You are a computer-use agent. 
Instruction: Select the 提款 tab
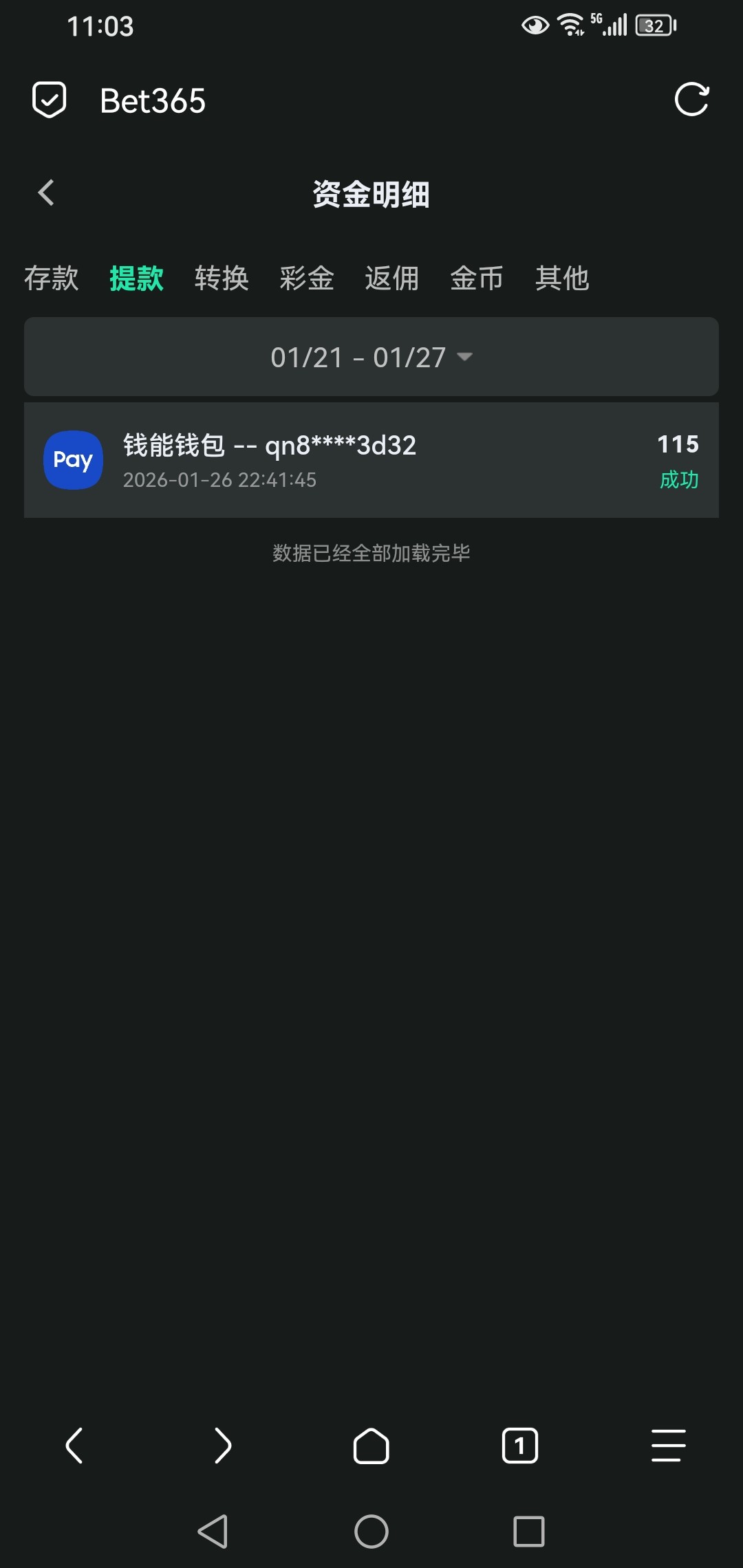click(x=136, y=279)
